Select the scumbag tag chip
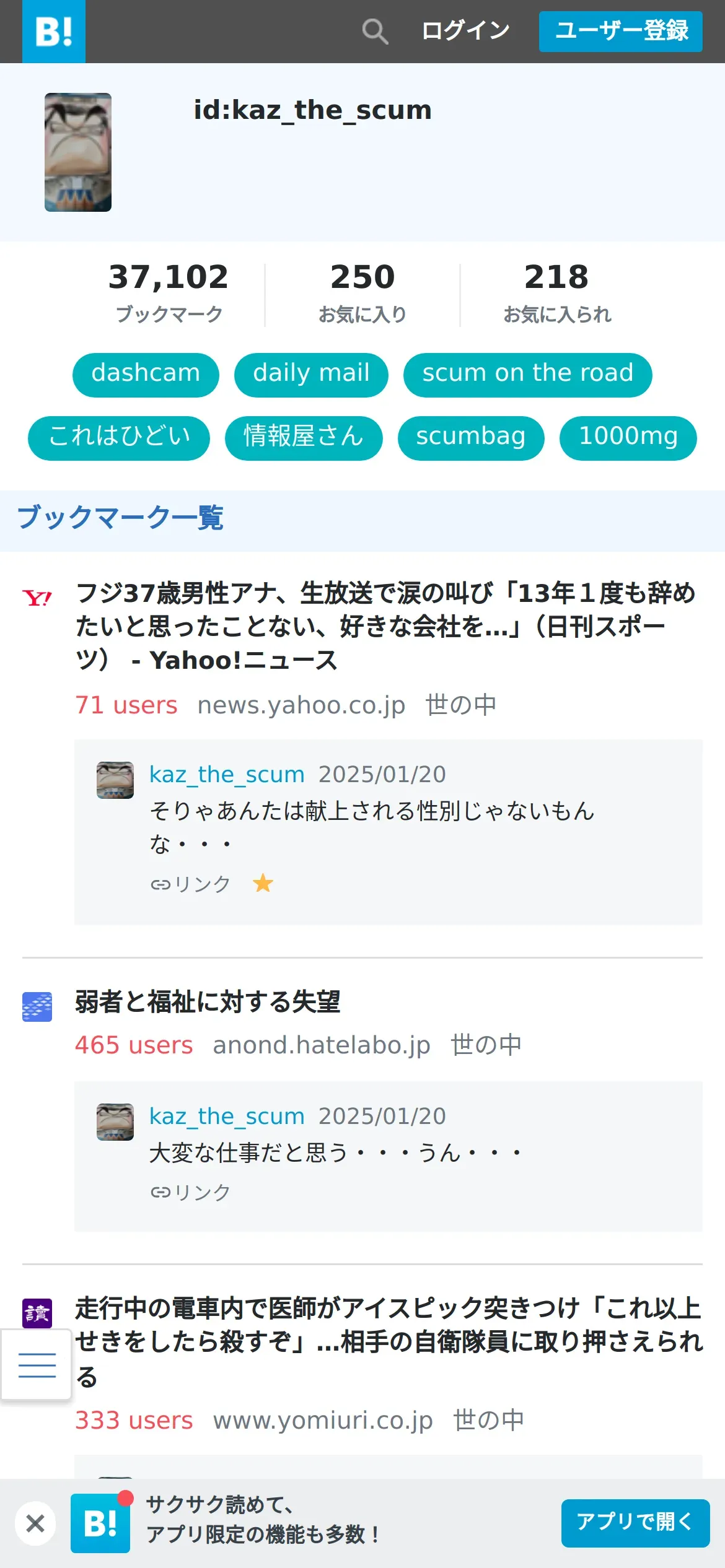Screen dimensions: 725x1568 [x=470, y=437]
